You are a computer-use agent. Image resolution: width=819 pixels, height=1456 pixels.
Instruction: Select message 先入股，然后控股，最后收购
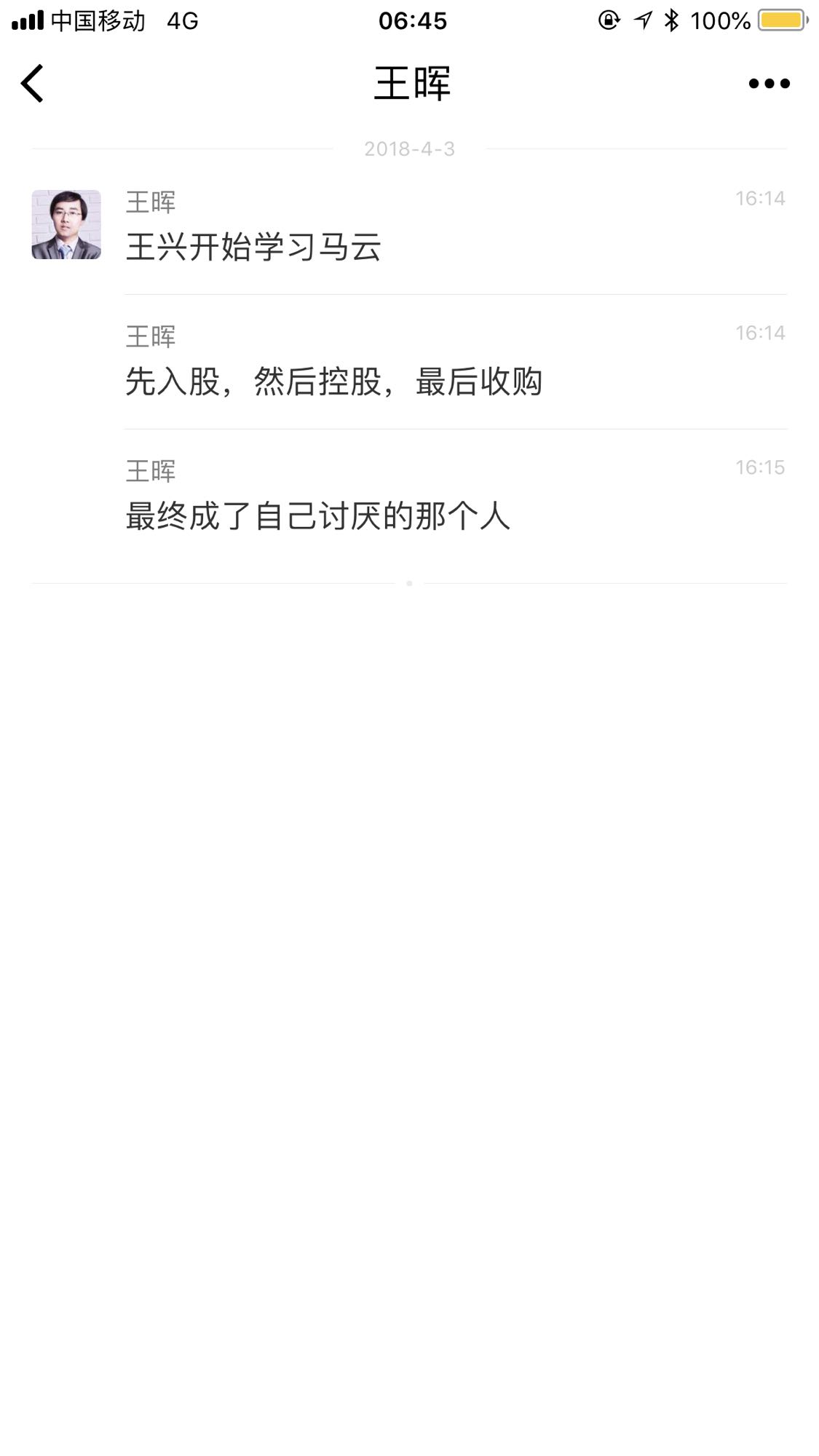[x=333, y=381]
